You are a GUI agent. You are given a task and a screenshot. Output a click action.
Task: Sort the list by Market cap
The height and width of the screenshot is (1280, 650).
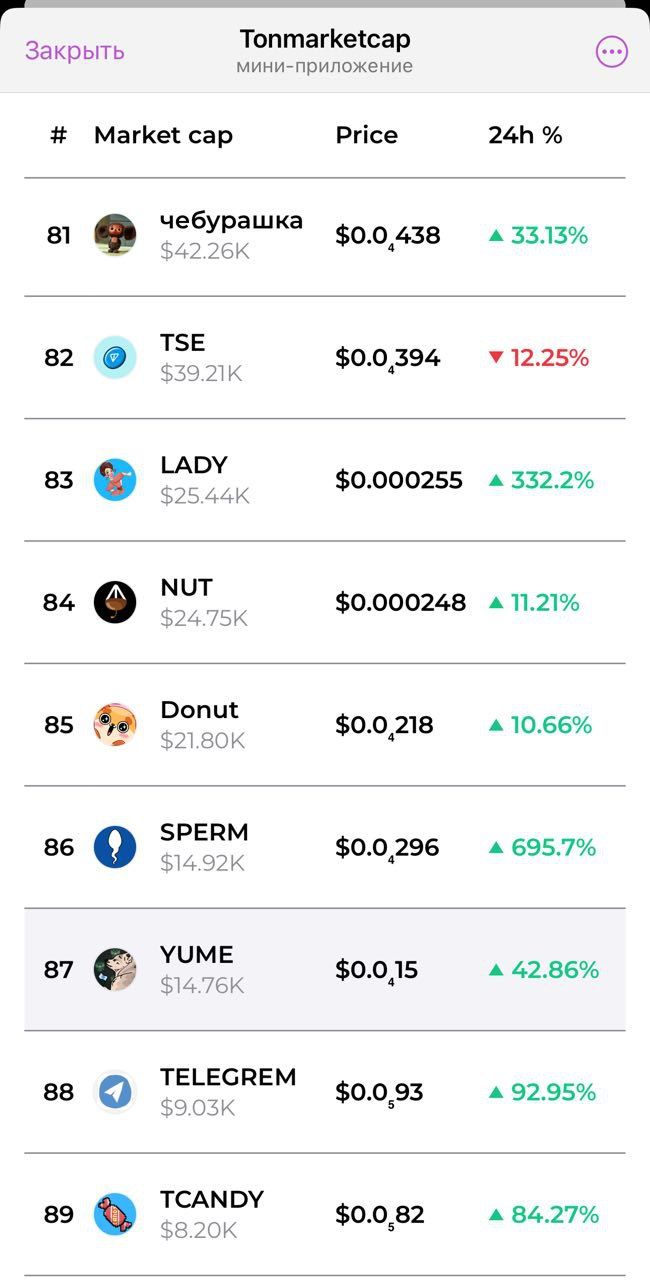click(x=163, y=136)
